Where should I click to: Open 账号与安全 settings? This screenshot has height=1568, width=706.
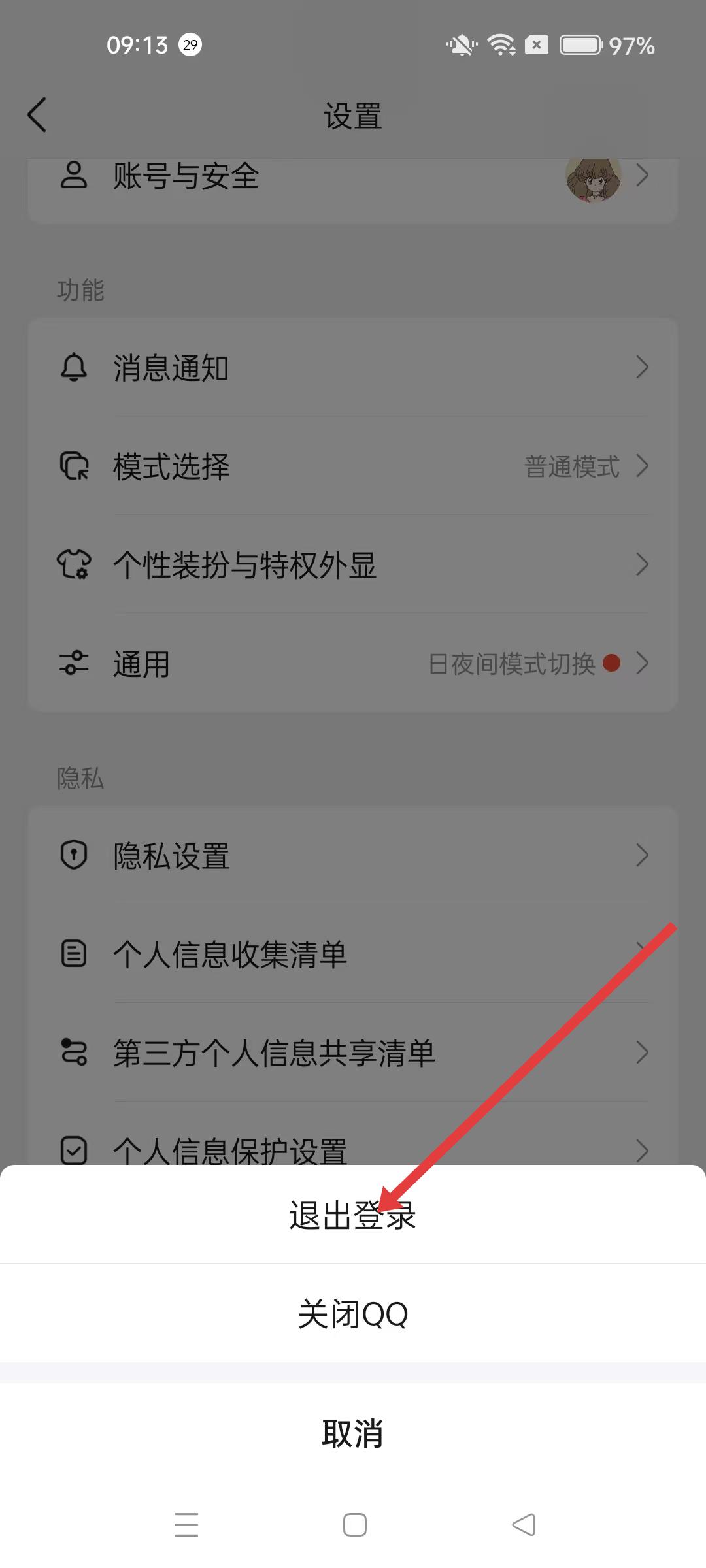pos(353,176)
